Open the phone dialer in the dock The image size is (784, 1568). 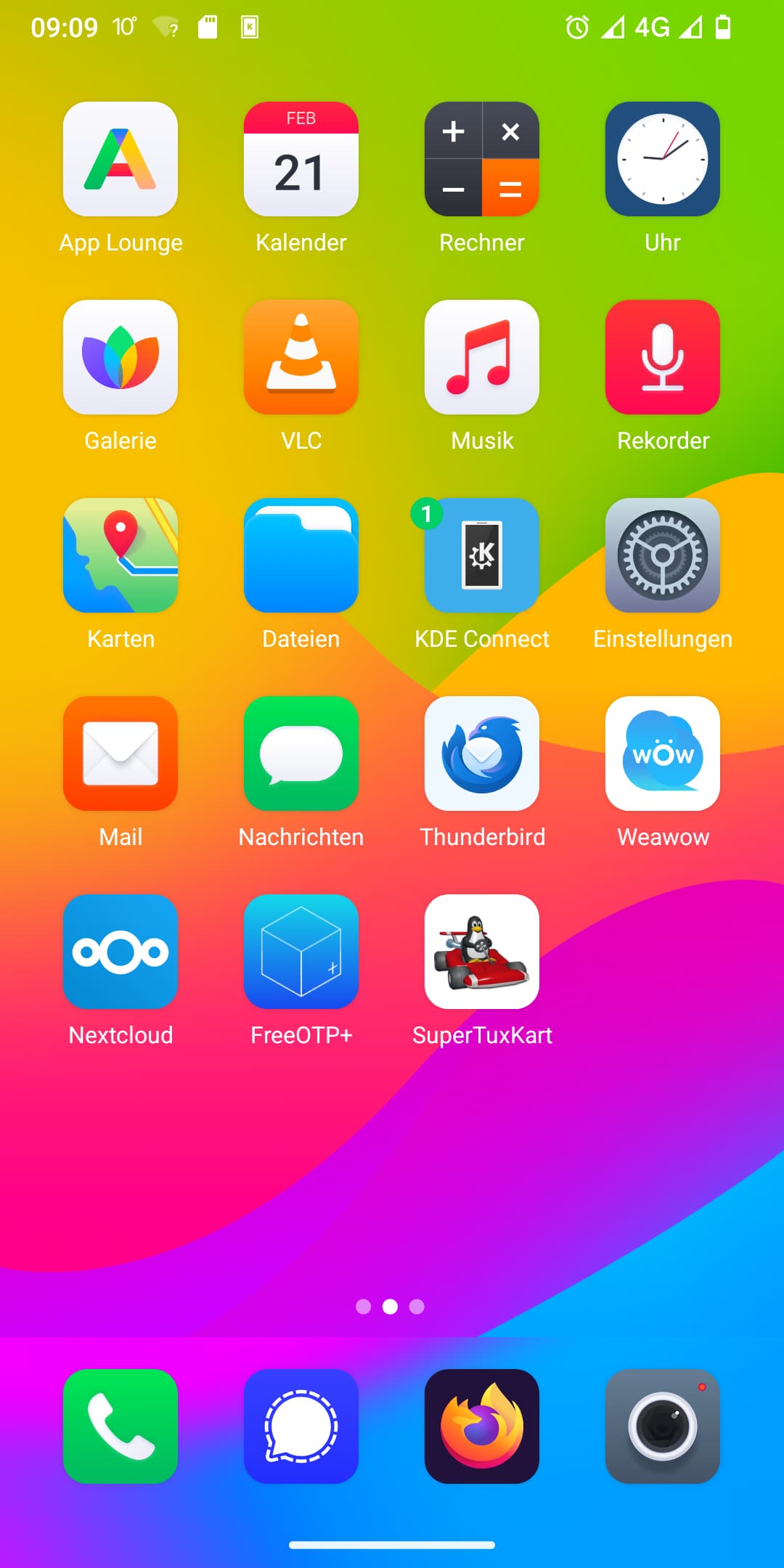pyautogui.click(x=121, y=1426)
